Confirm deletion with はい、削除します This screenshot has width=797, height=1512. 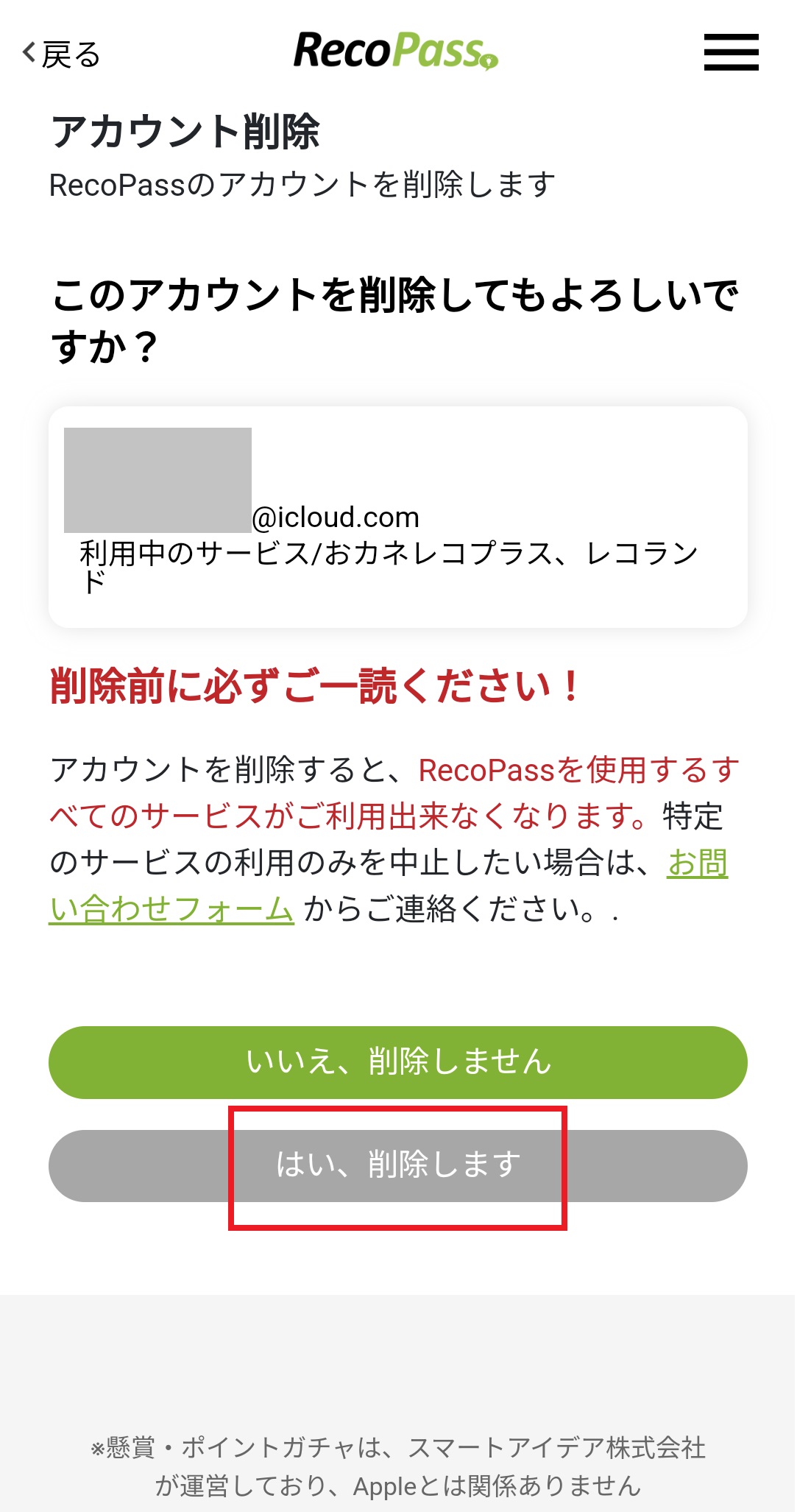click(398, 1165)
